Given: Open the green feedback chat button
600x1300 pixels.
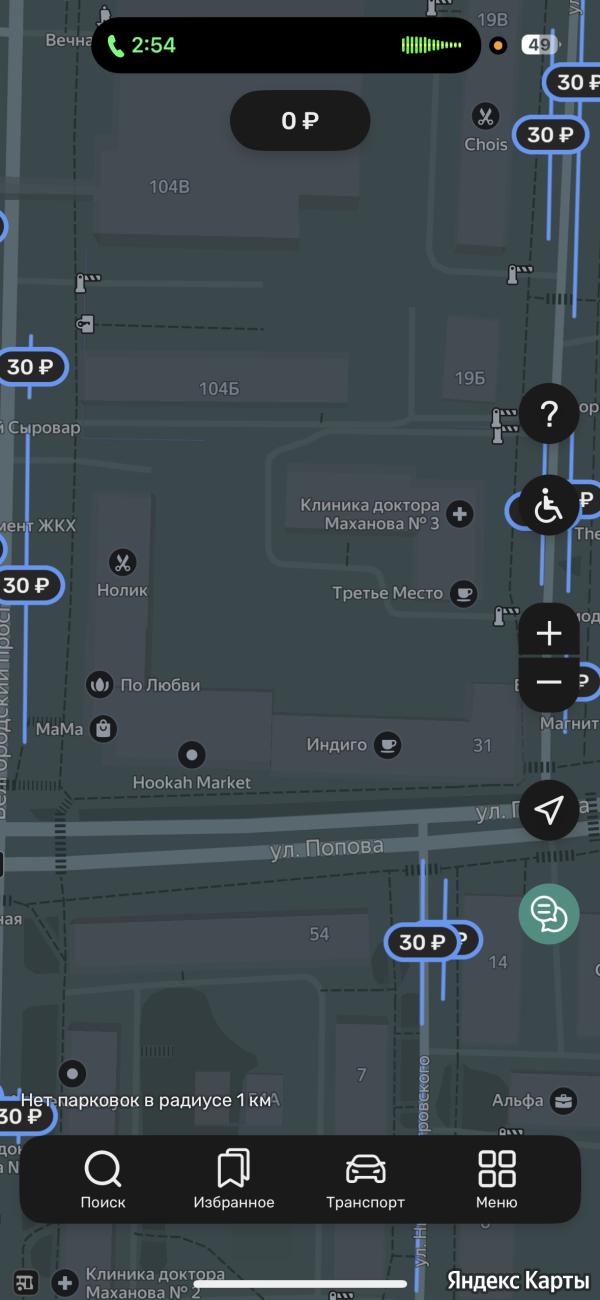Looking at the screenshot, I should pos(549,913).
